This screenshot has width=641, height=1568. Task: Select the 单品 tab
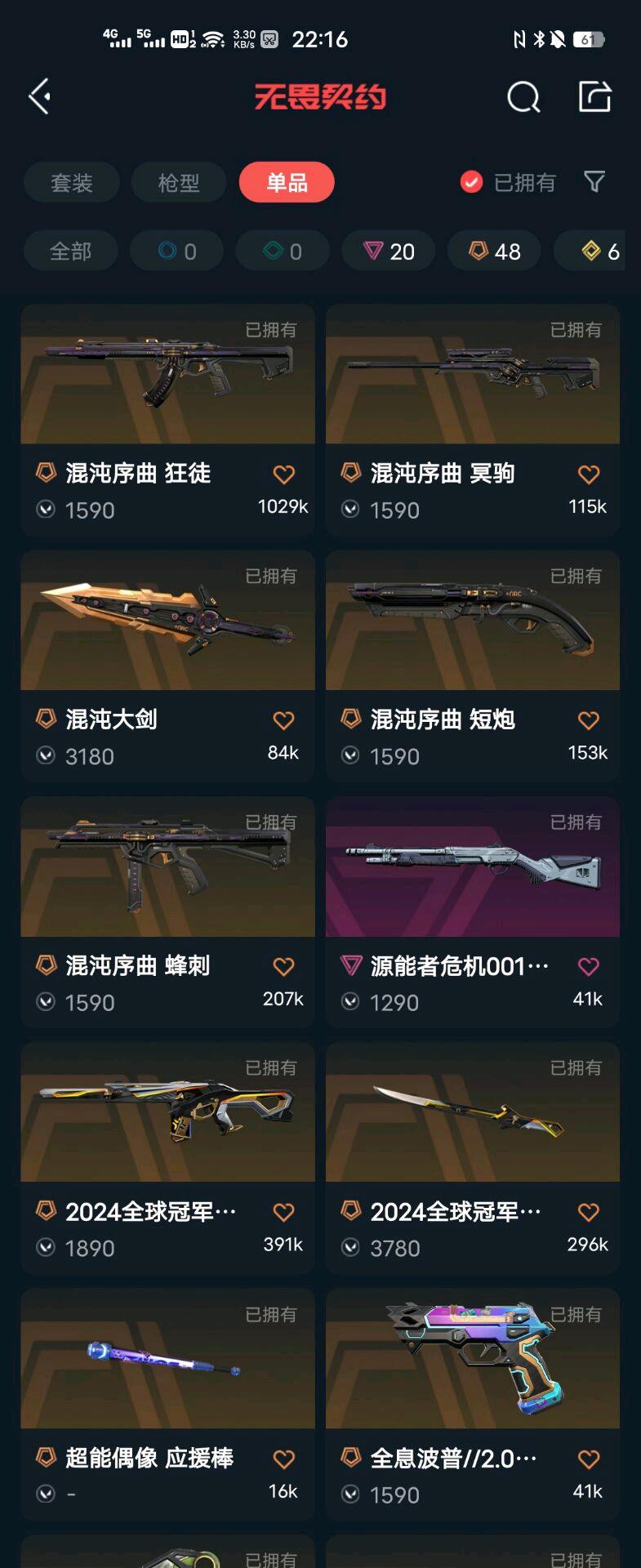coord(287,182)
